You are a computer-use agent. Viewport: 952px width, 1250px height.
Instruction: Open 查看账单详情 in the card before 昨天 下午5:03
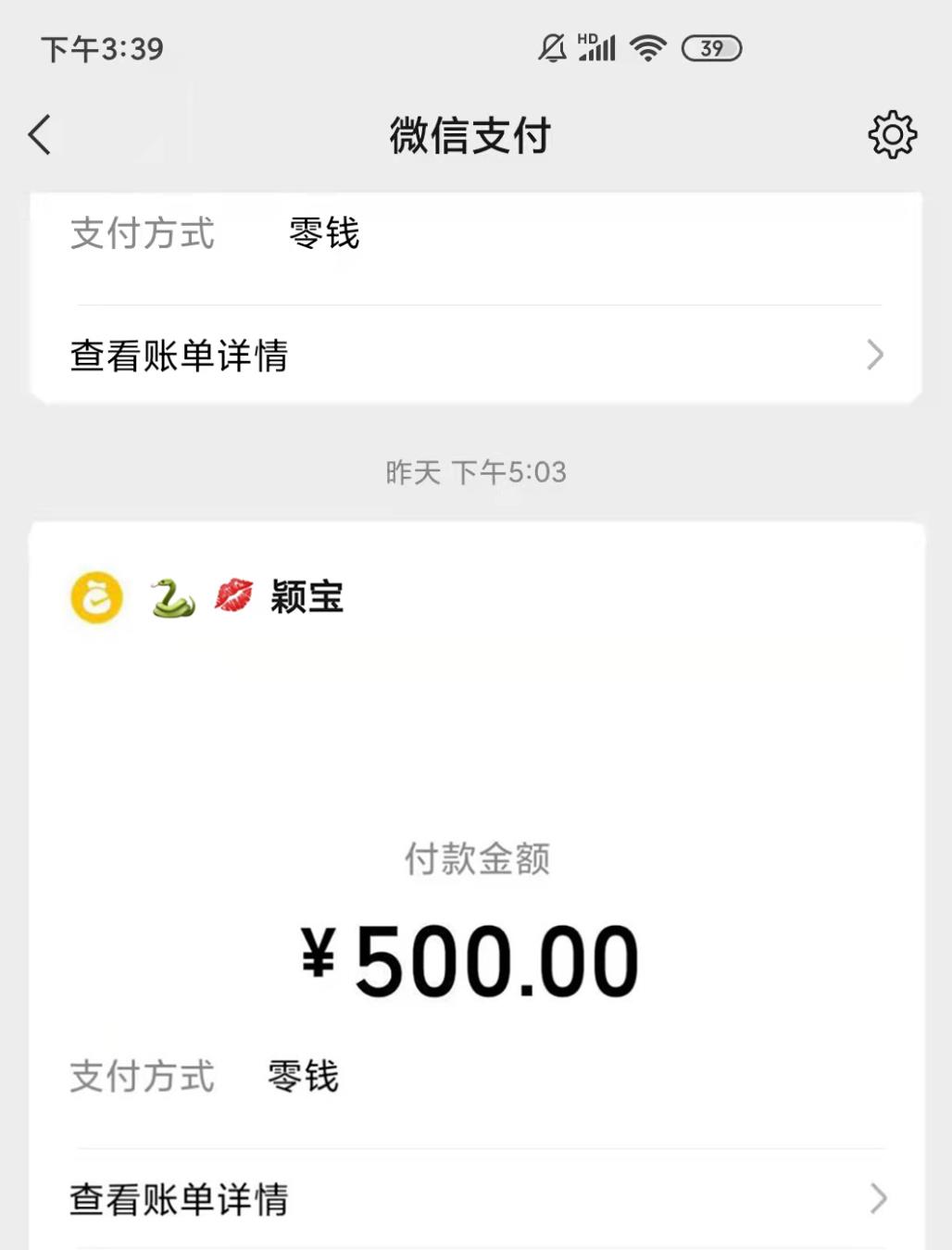coord(476,355)
